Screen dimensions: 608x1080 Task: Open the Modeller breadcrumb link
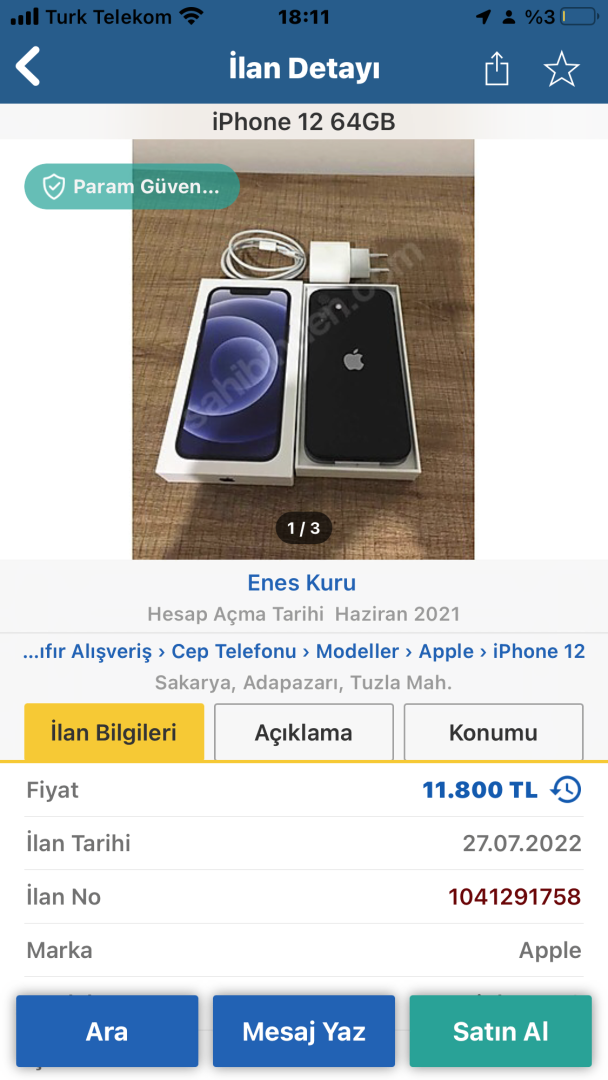[357, 651]
